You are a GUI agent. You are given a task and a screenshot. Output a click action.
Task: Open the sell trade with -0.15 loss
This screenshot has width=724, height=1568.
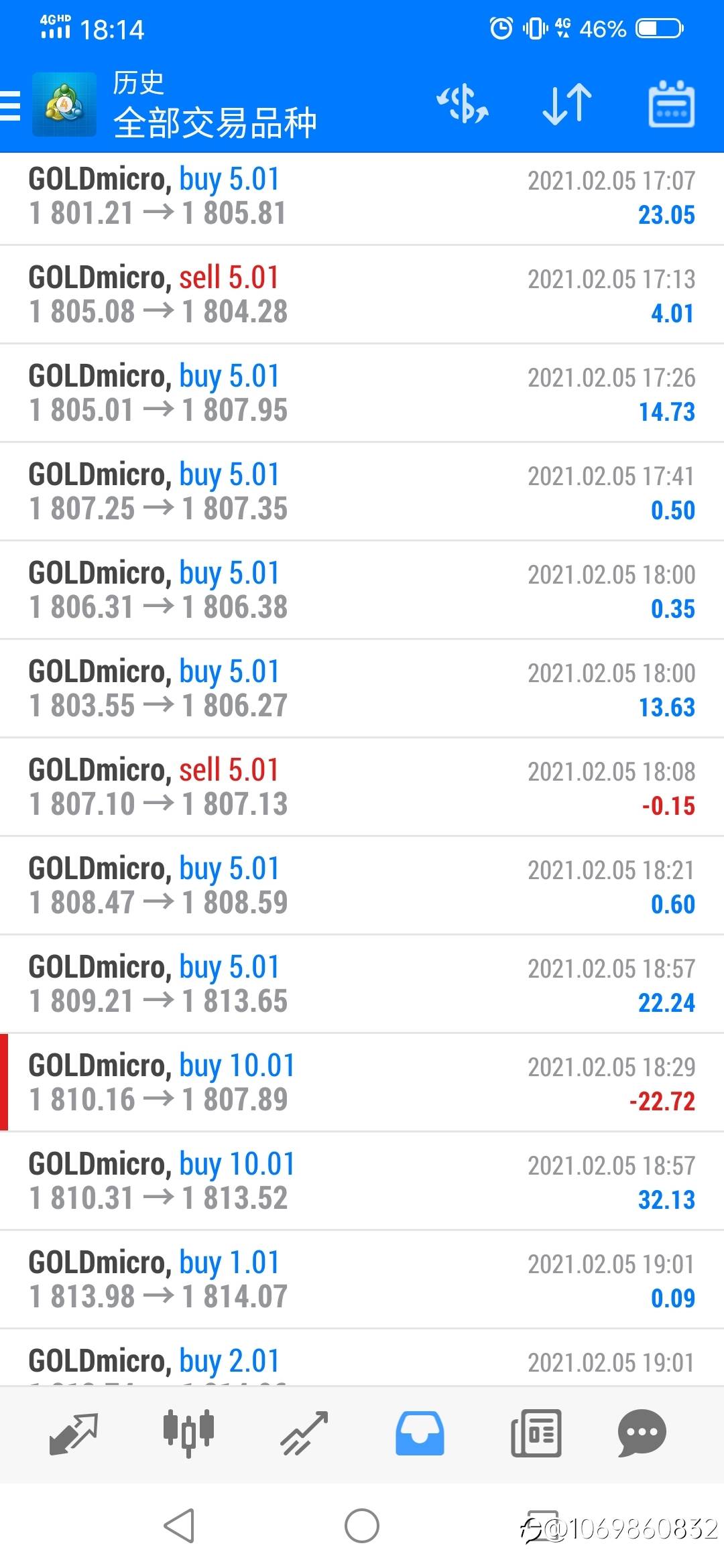362,787
